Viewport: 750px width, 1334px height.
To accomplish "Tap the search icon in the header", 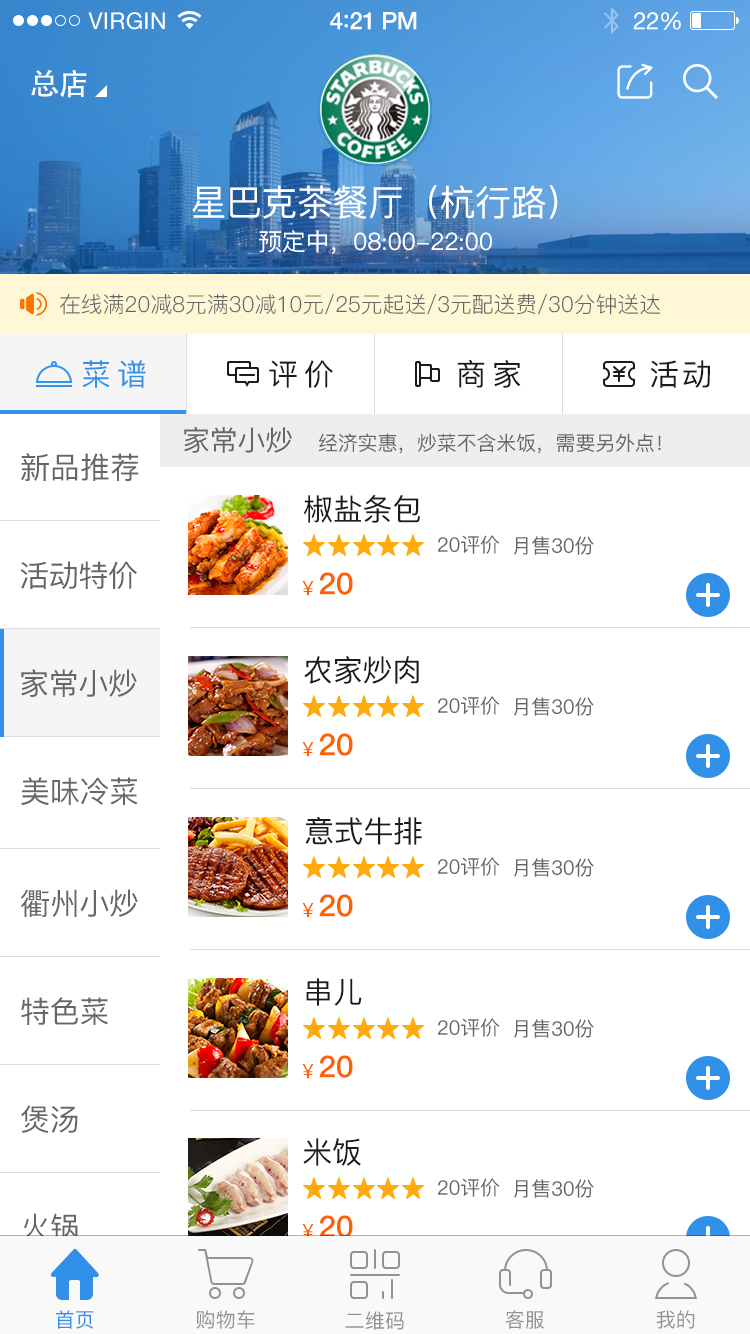I will 700,83.
